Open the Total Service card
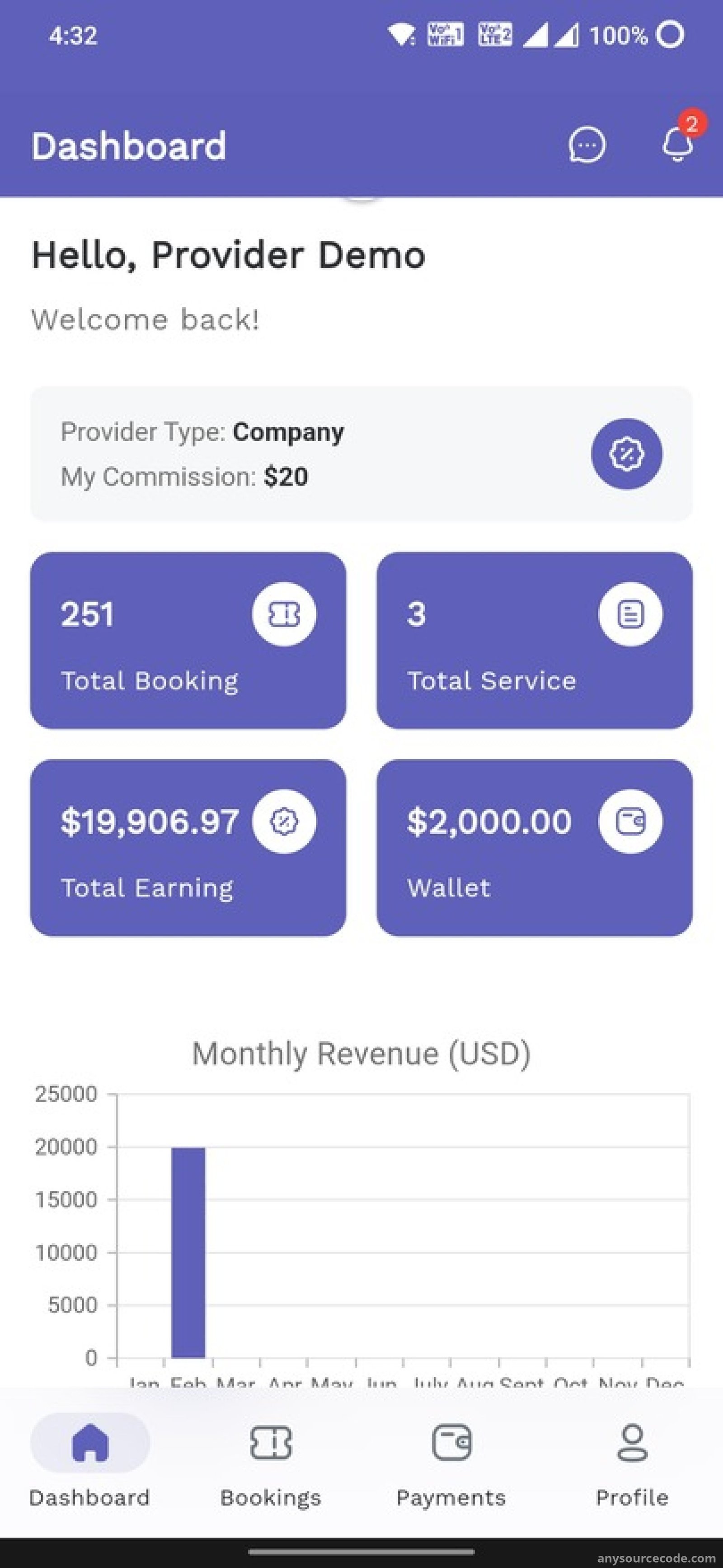Screen dimensions: 723x1568 pyautogui.click(x=534, y=640)
